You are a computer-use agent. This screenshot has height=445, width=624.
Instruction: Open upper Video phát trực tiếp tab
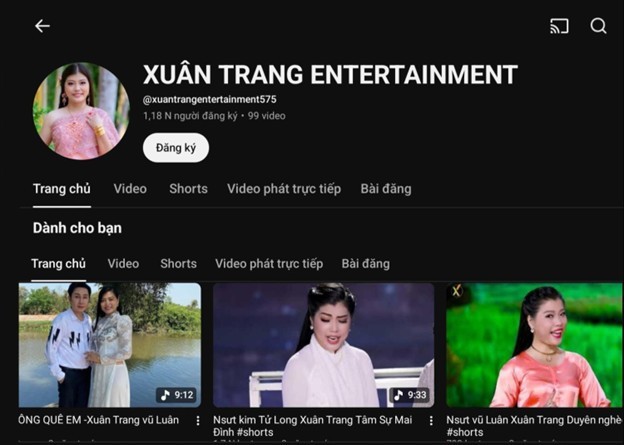pos(283,189)
